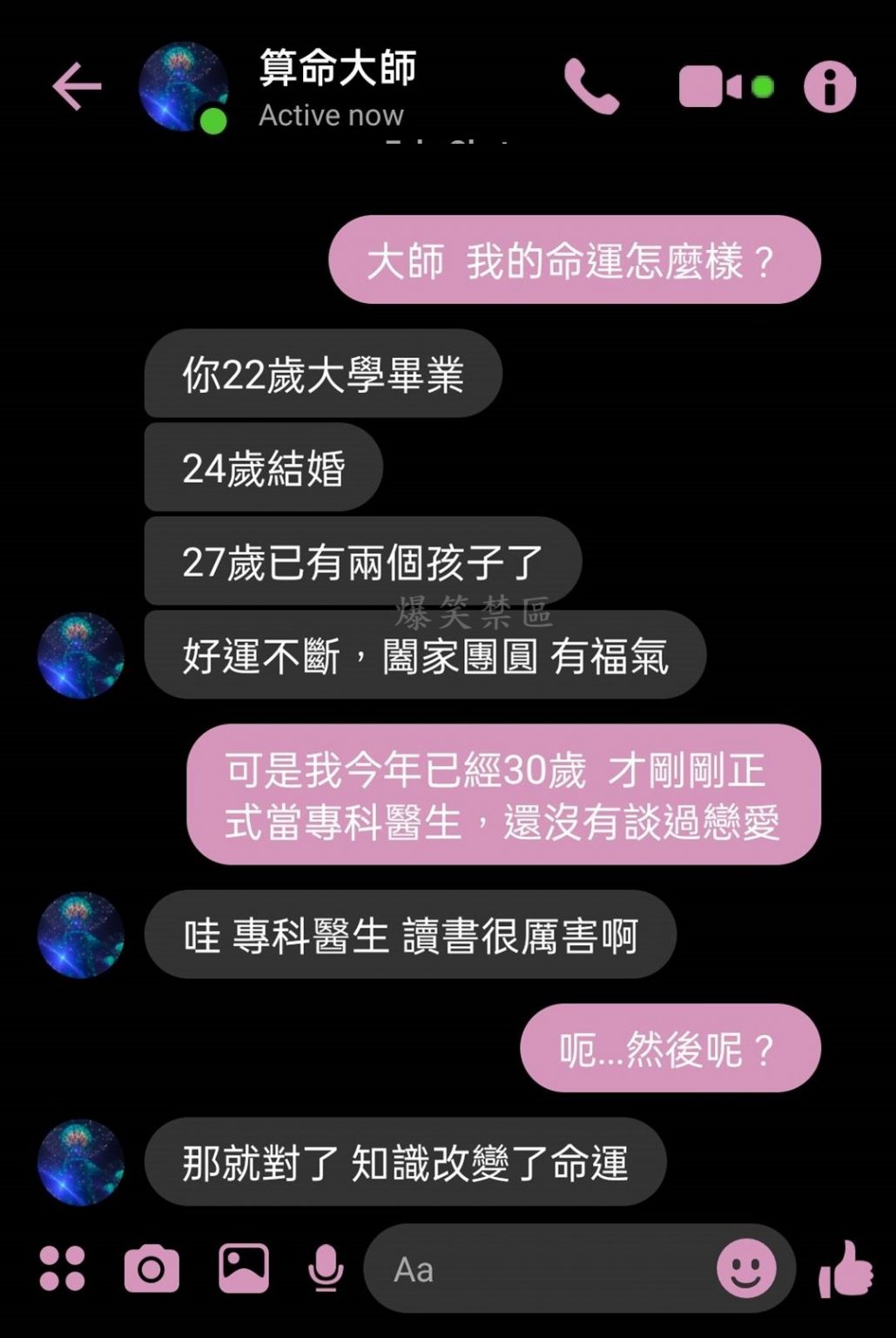The height and width of the screenshot is (1338, 896).
Task: Open the conversation info panel
Action: pos(829,86)
